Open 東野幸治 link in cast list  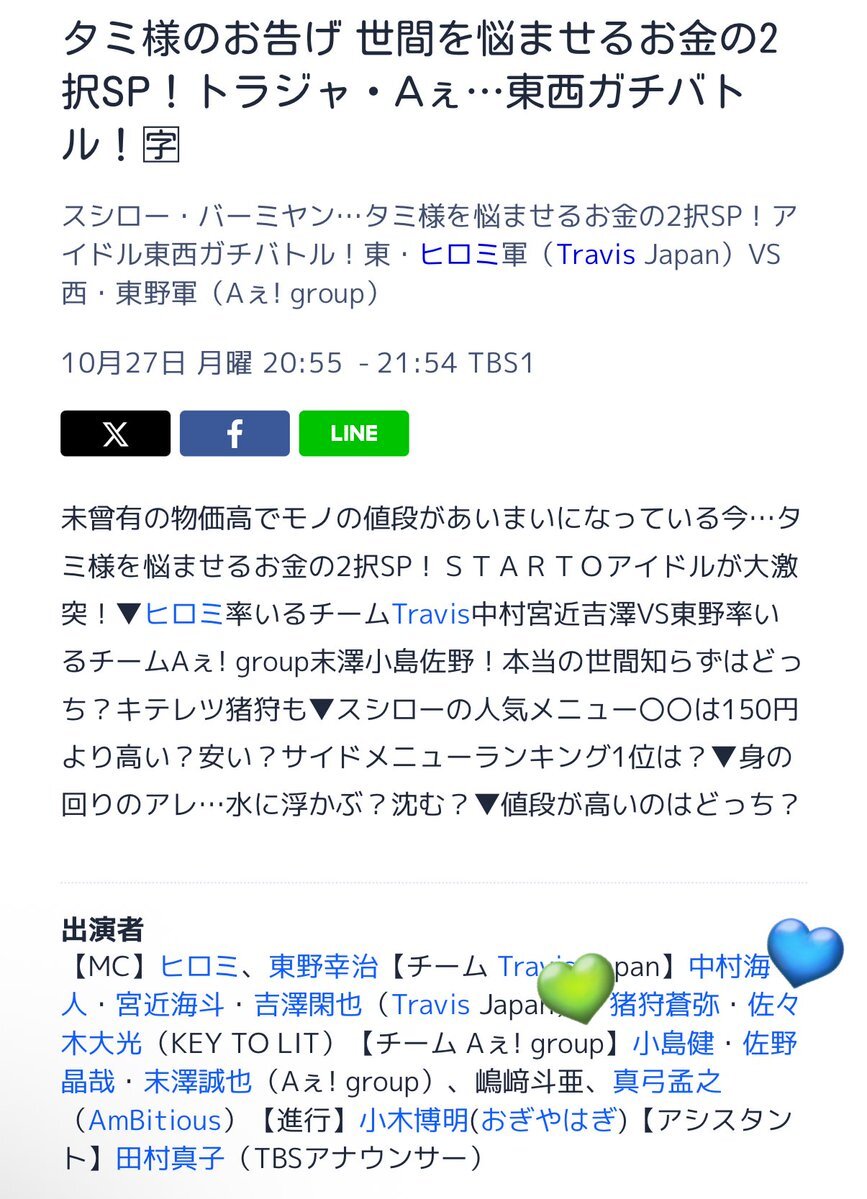323,967
